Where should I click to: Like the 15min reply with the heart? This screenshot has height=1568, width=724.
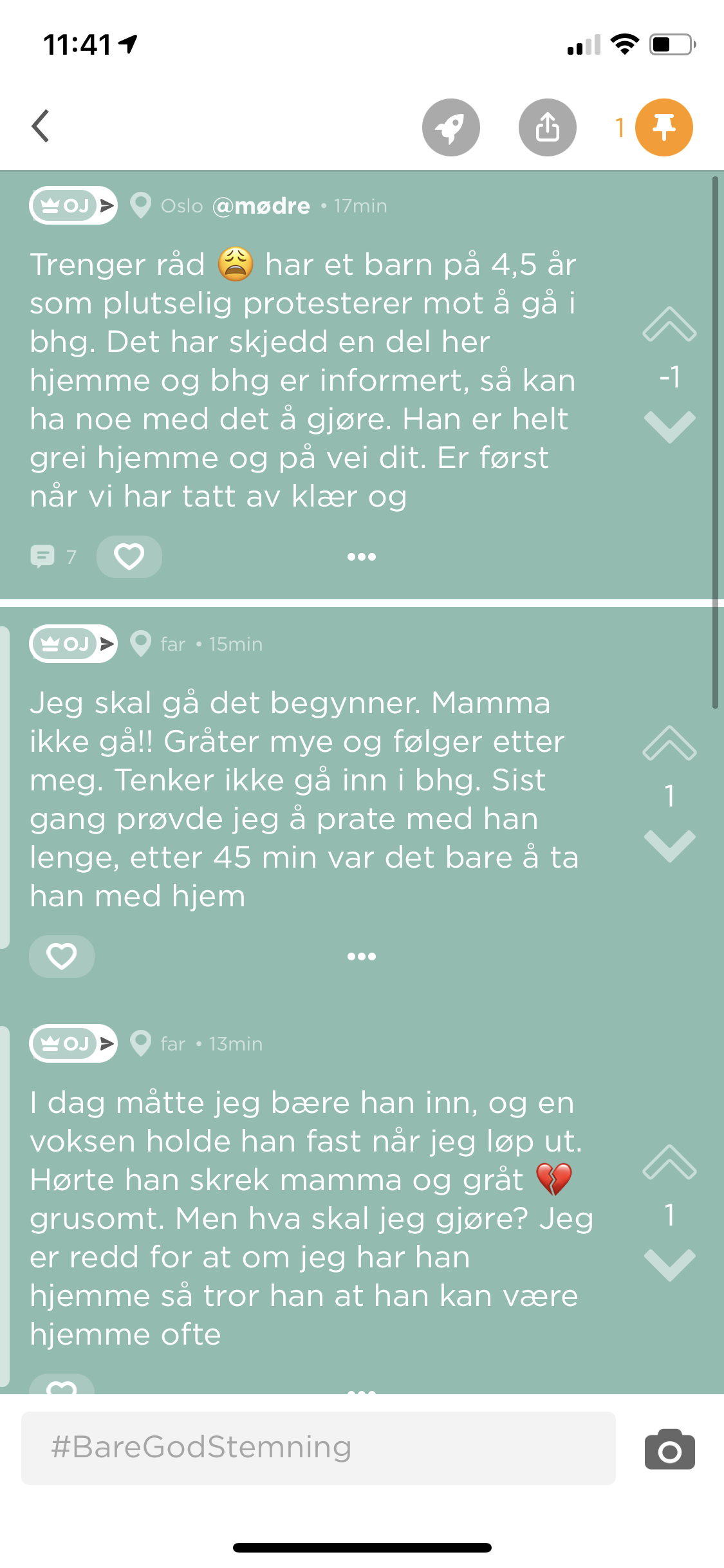(x=62, y=957)
